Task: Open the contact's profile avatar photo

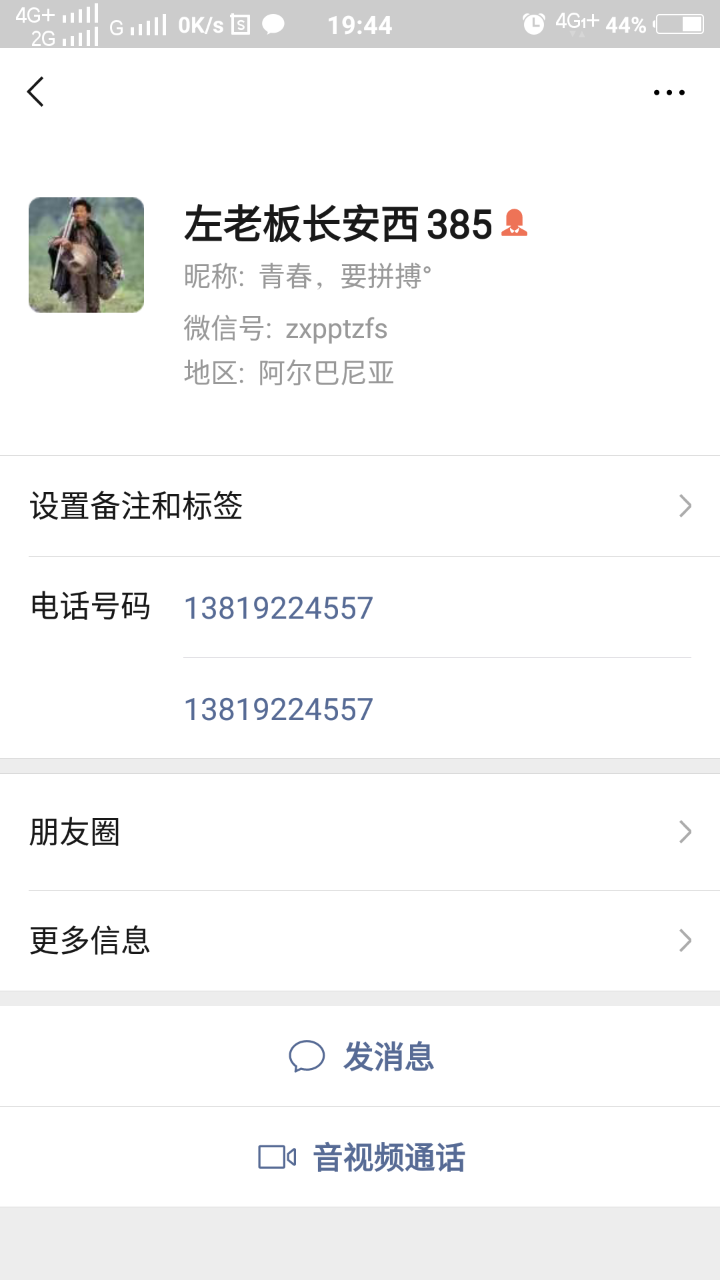Action: click(x=86, y=254)
